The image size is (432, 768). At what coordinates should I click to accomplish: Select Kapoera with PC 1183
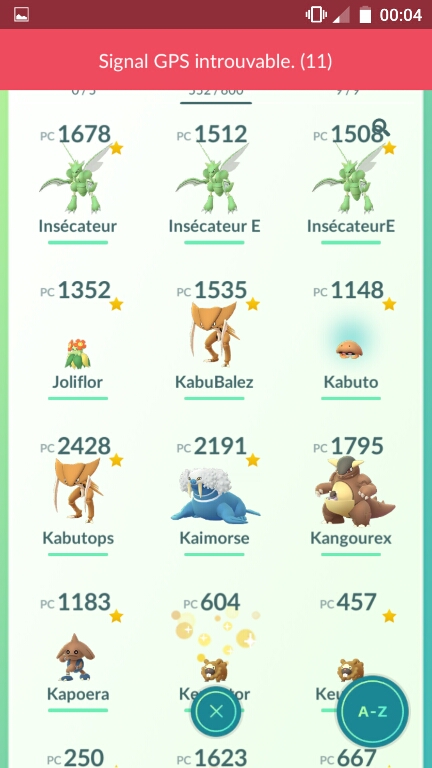coord(78,651)
